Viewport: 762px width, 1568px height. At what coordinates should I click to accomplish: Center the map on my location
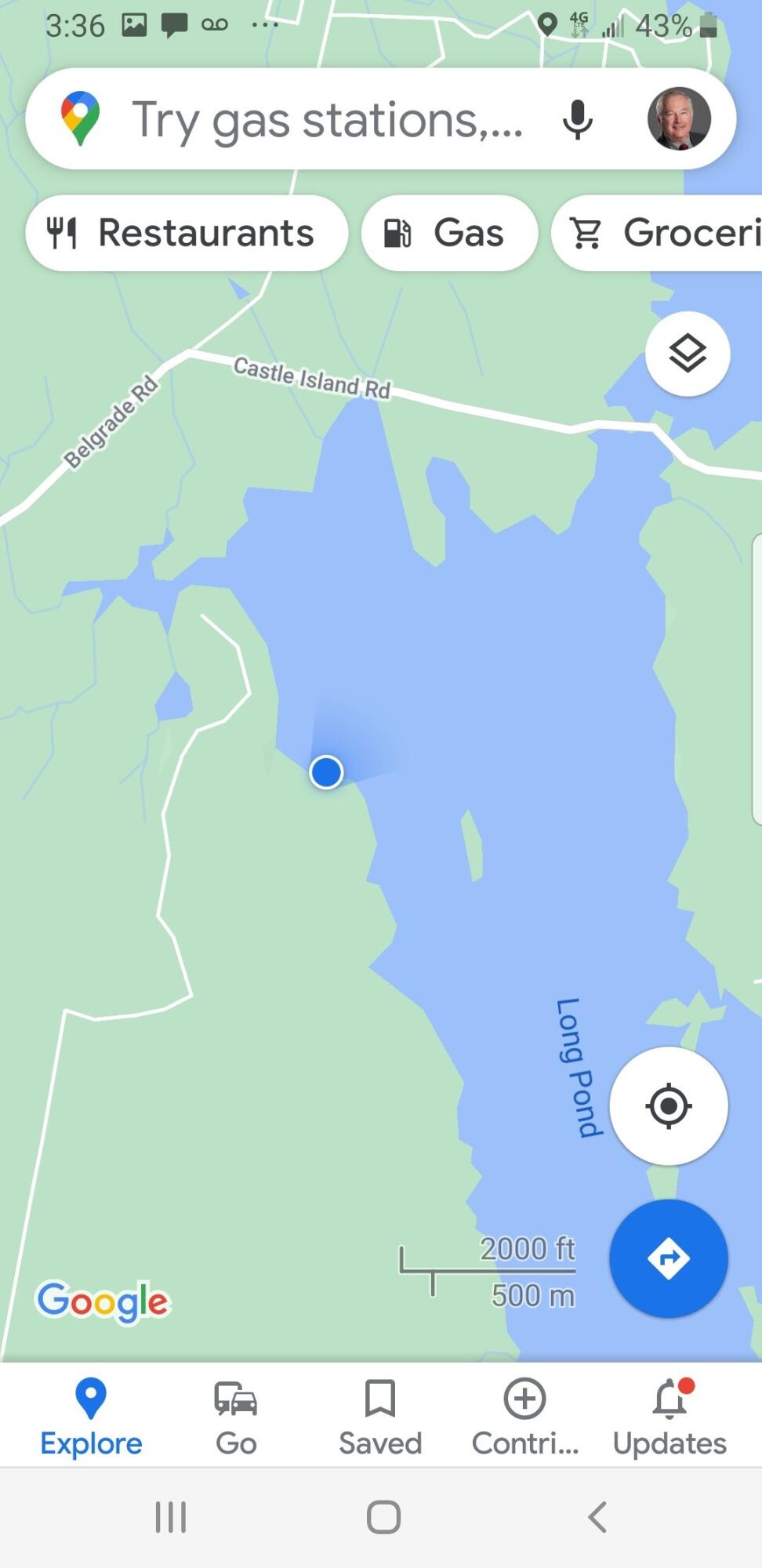(x=669, y=1105)
